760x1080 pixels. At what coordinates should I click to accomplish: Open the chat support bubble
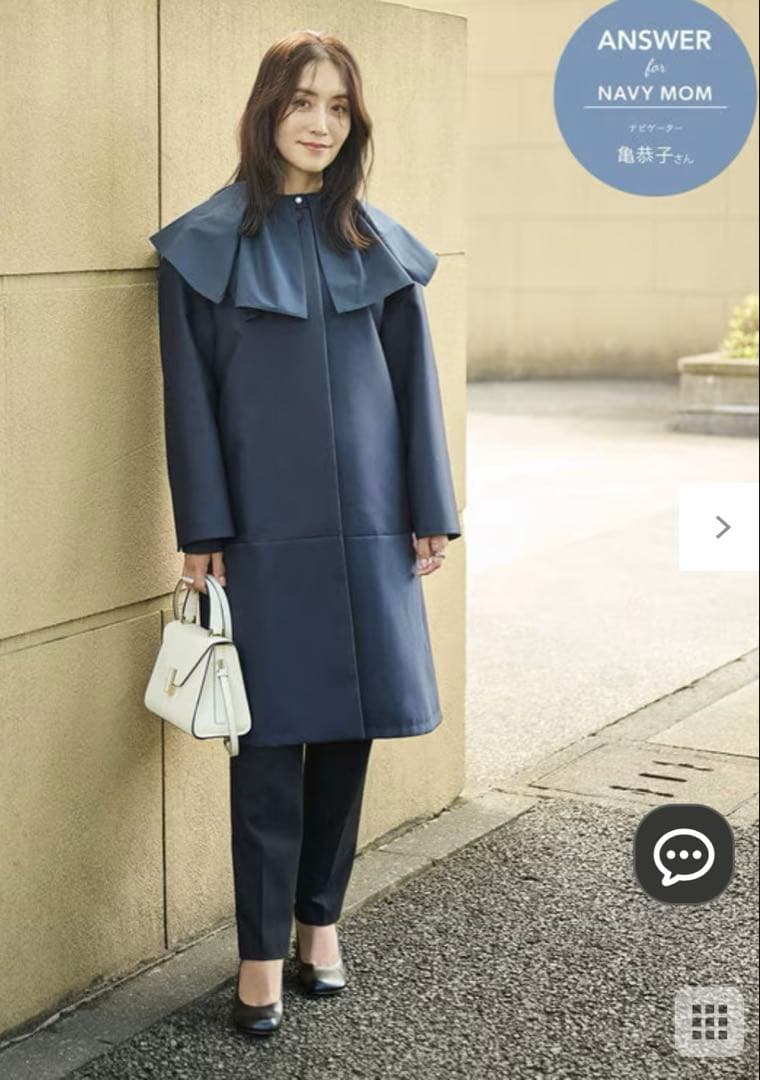pyautogui.click(x=684, y=854)
